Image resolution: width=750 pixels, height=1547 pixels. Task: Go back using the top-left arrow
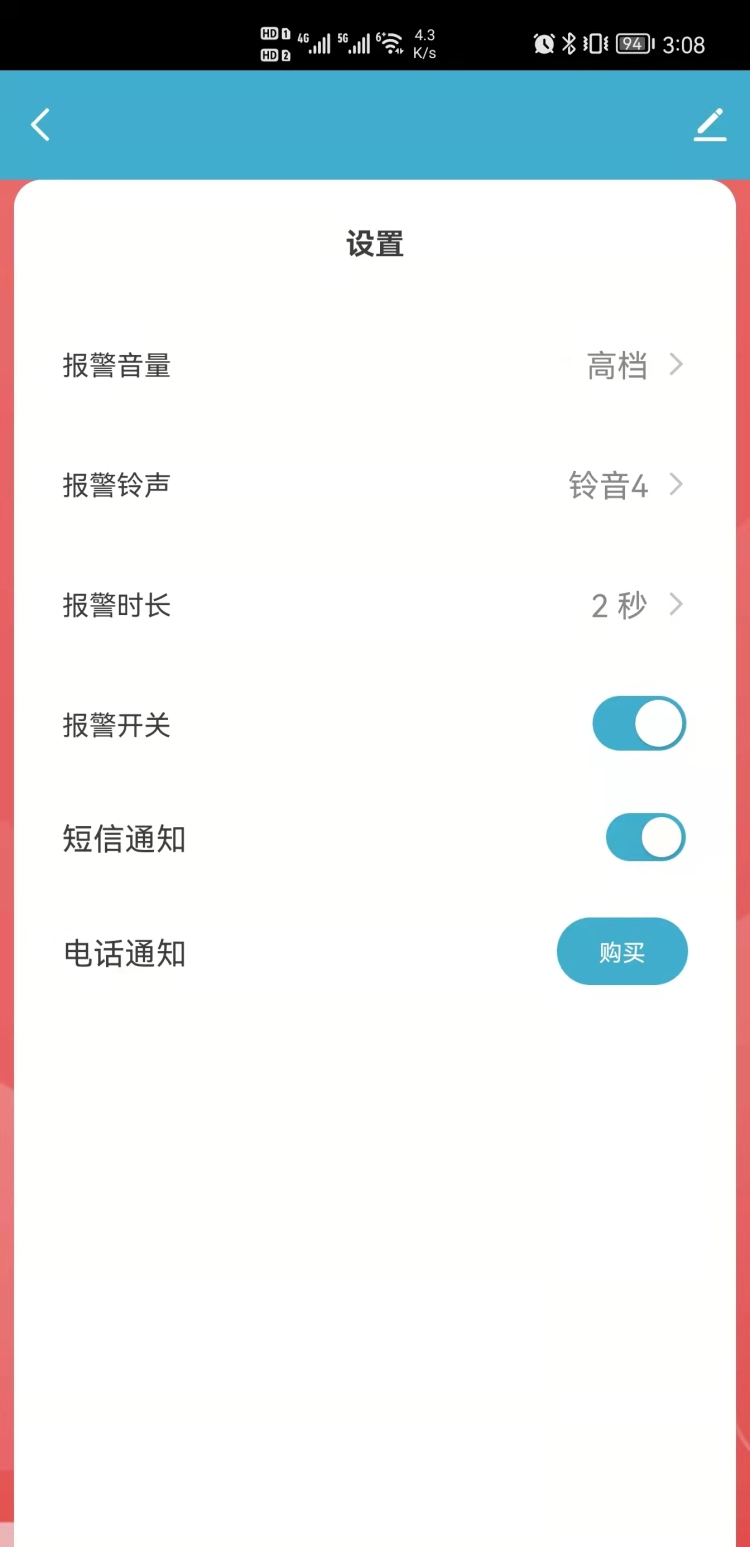click(x=40, y=125)
